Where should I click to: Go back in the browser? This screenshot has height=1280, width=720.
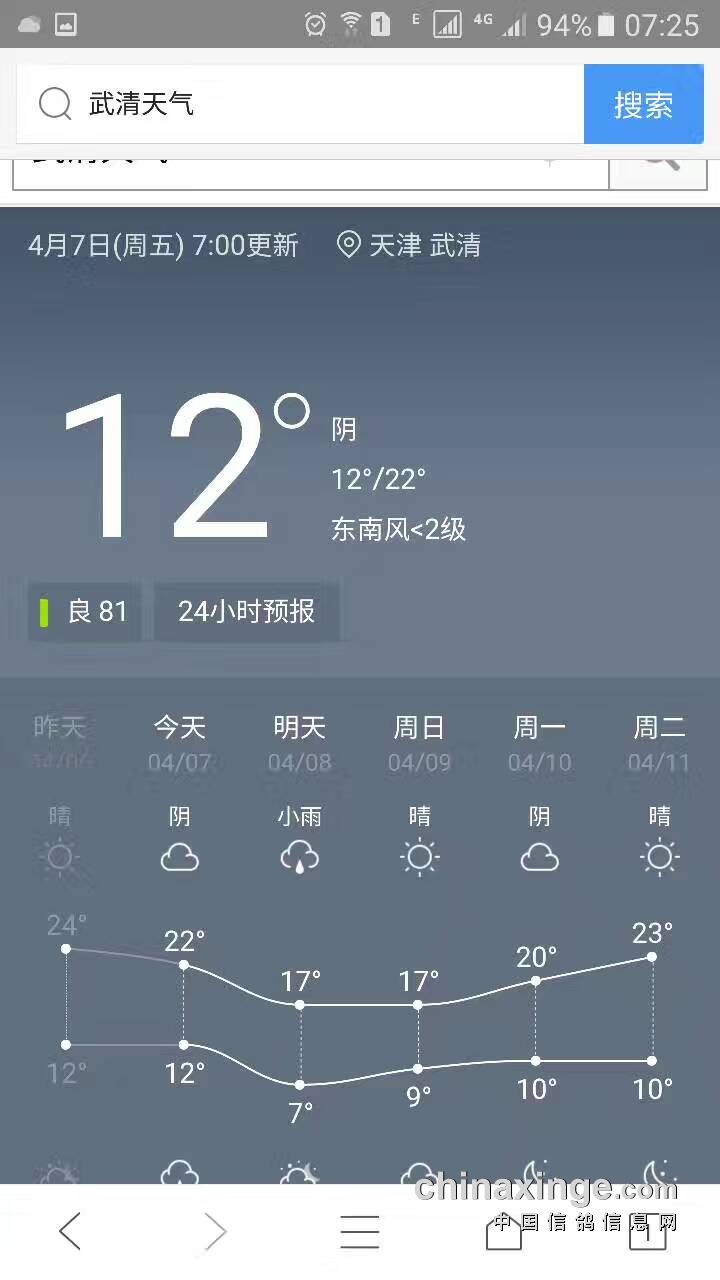(69, 1231)
